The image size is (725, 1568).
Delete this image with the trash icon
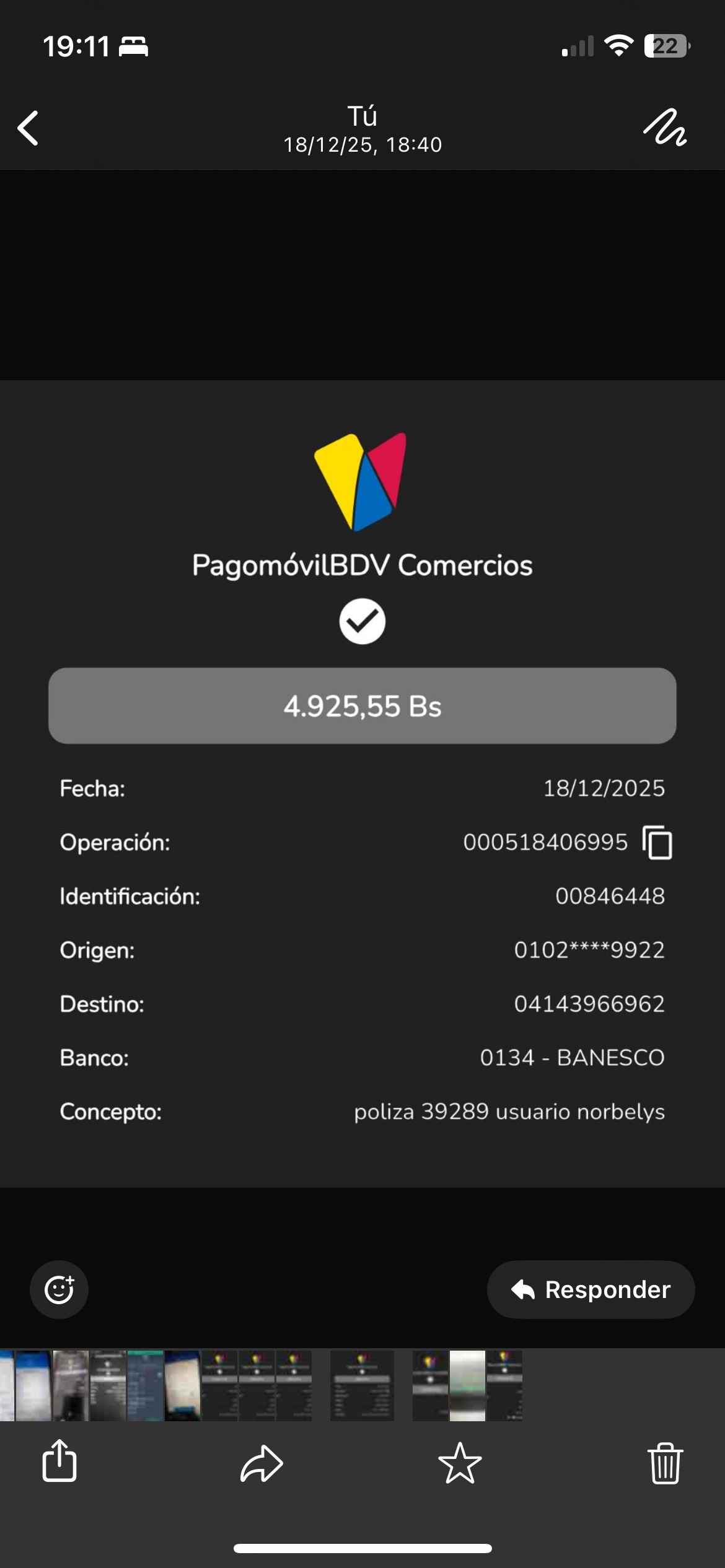tap(665, 1463)
